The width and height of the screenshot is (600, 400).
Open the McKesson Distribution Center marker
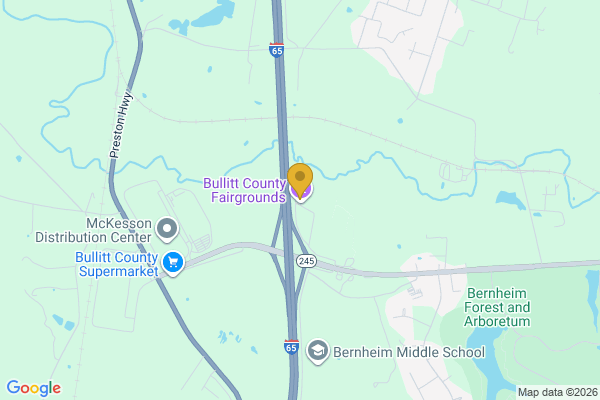tap(168, 229)
